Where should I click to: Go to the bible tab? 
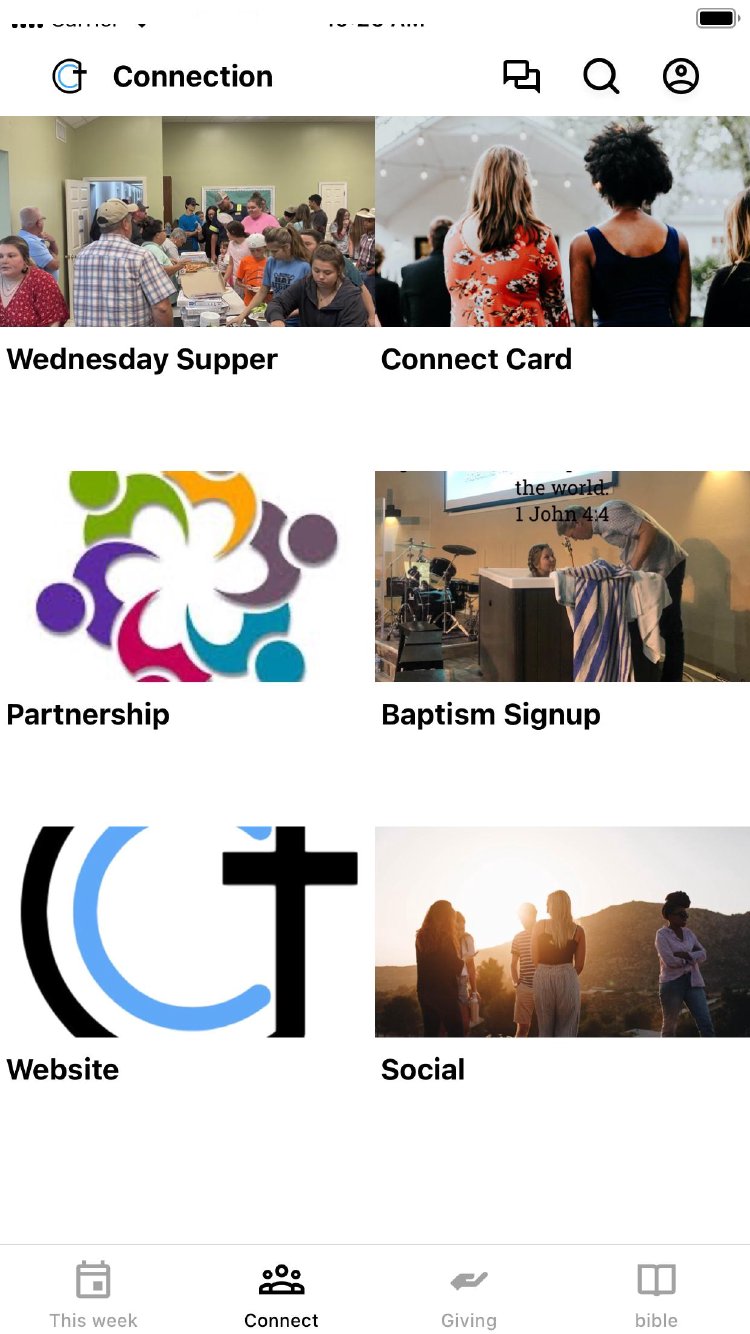656,1294
